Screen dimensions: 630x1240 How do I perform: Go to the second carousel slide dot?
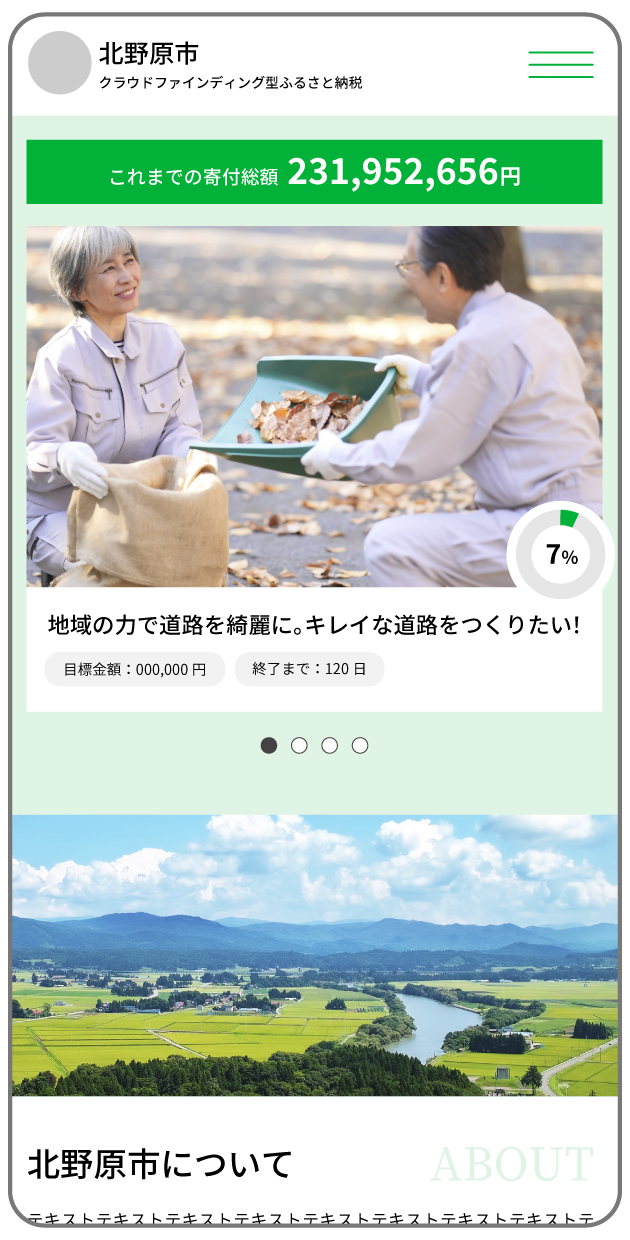(x=299, y=745)
